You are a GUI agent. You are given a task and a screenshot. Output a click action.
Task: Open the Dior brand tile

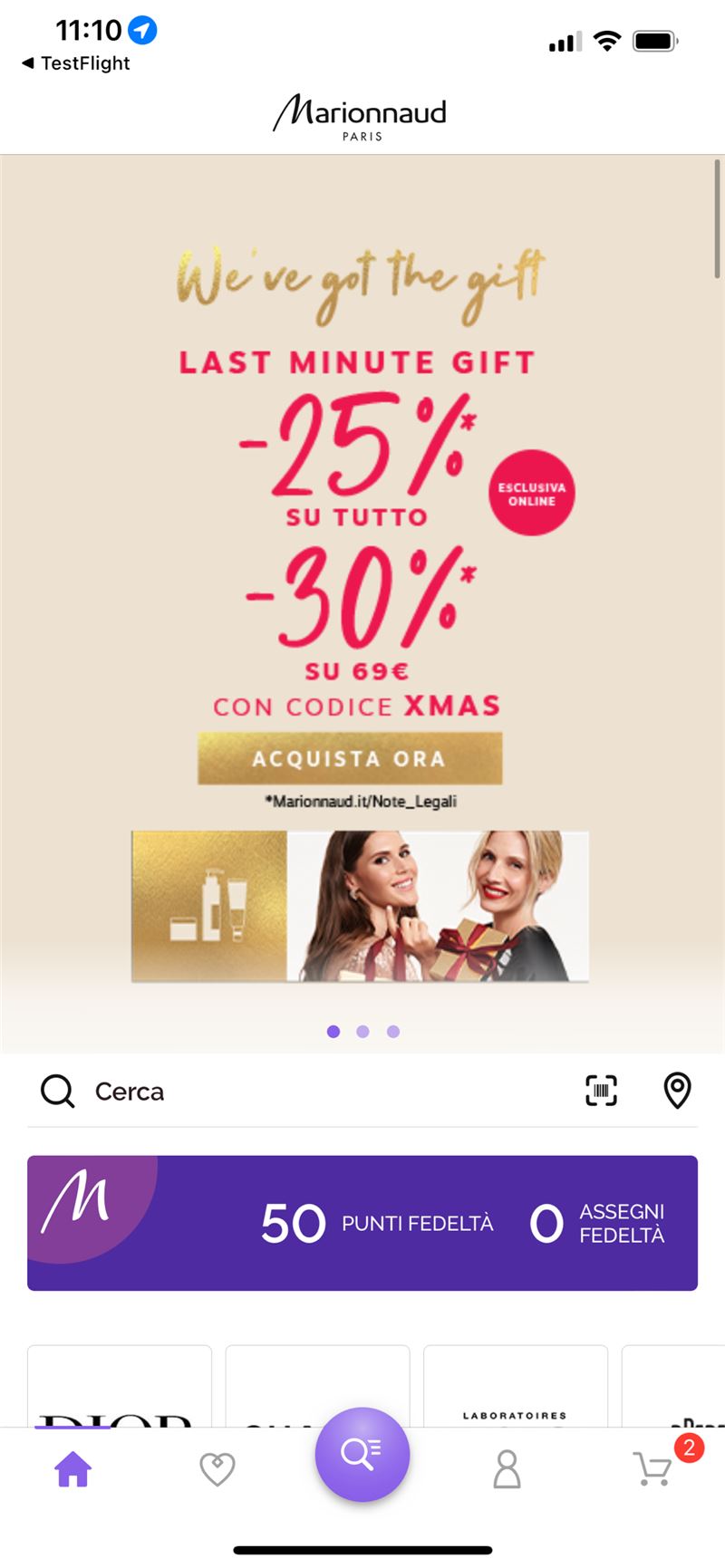120,1387
